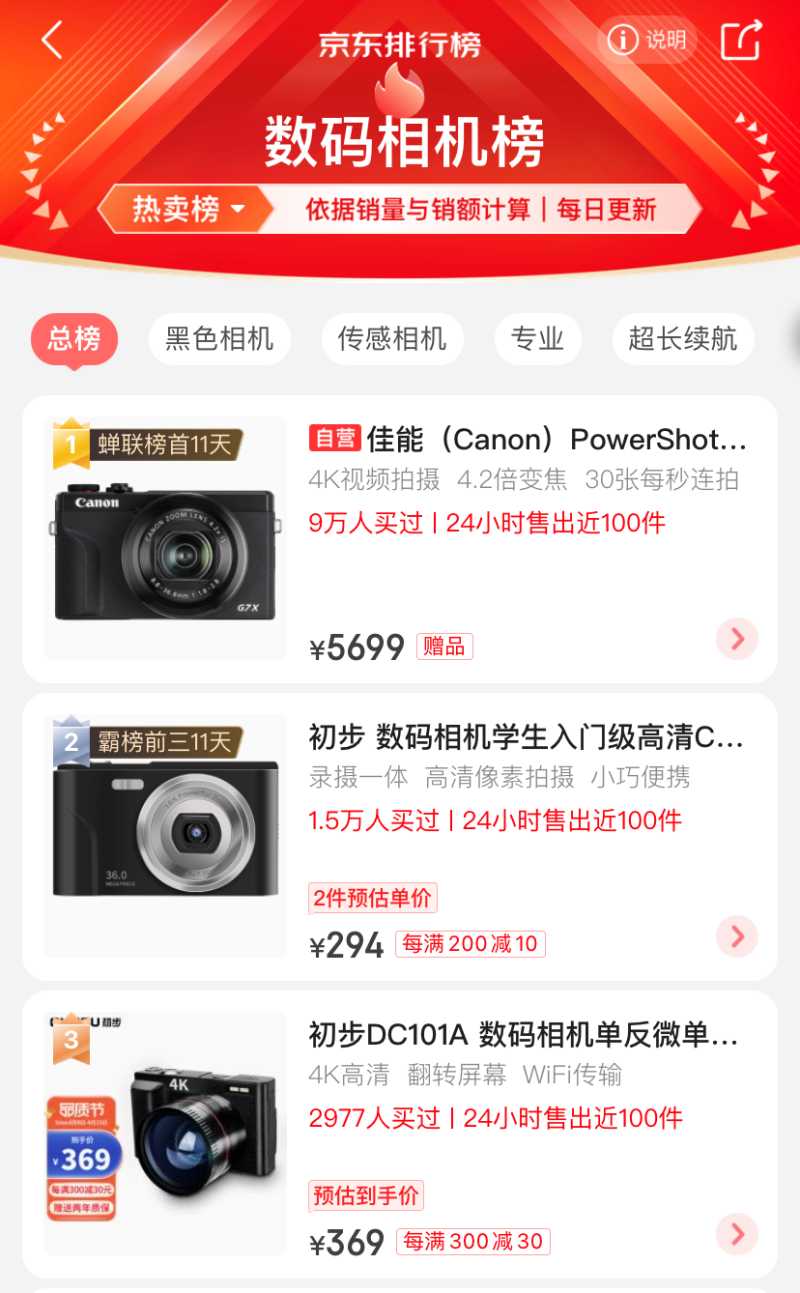Switch to the 黑色相机 tab
This screenshot has height=1293, width=800.
coord(219,339)
